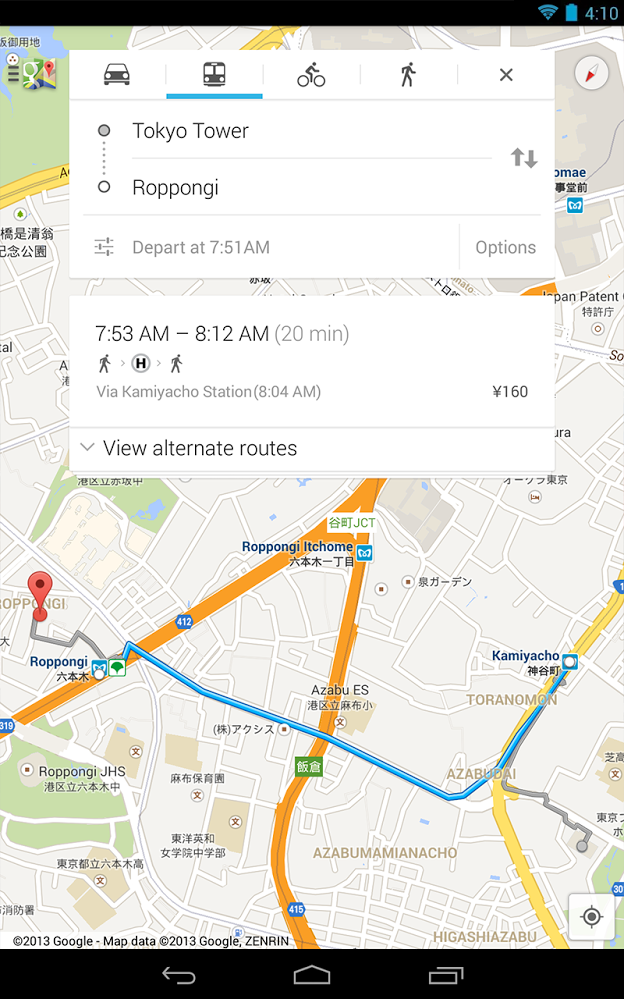Tap the compass to reorient the map
Screen dimensions: 624x999
(591, 73)
